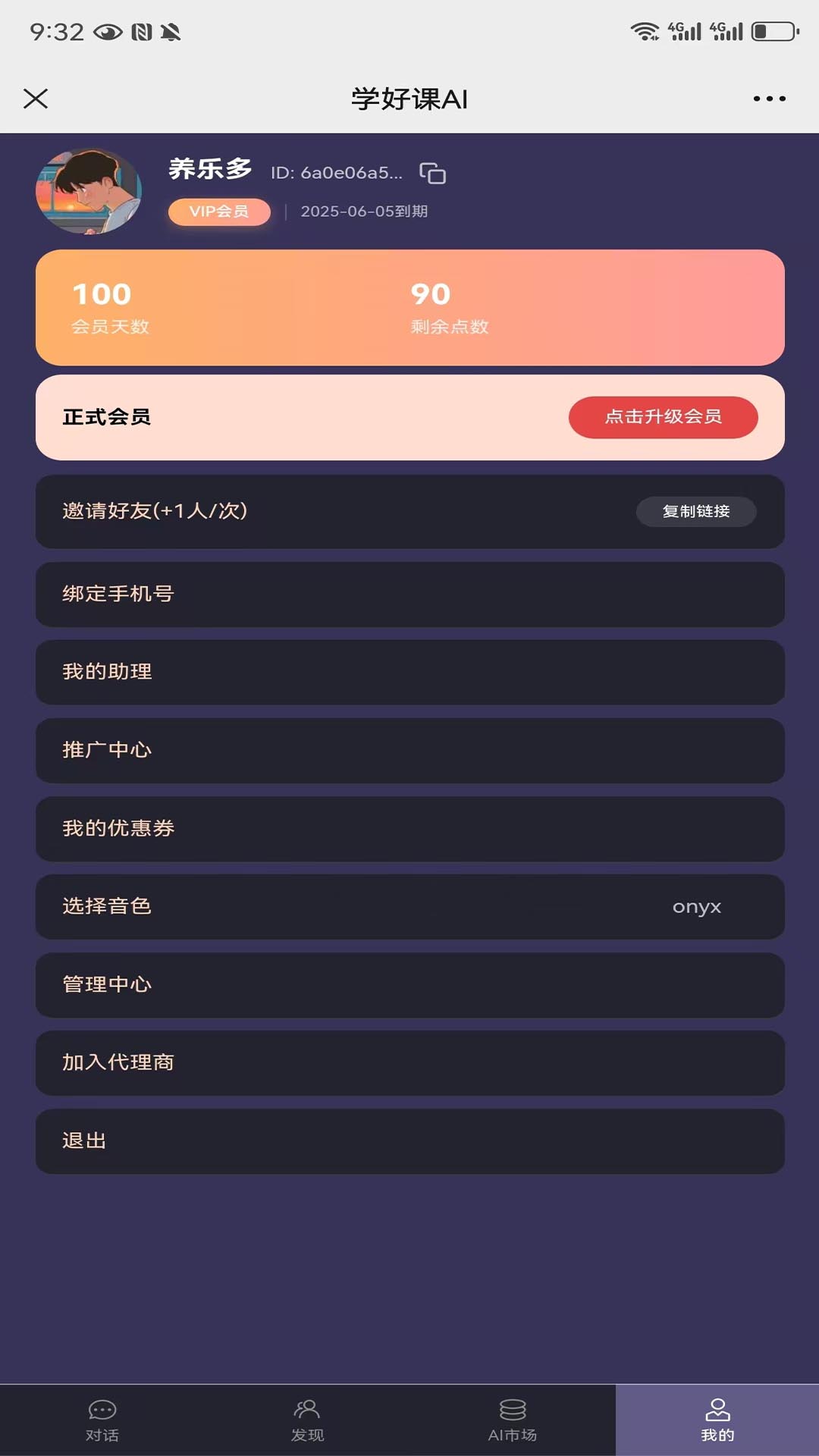
Task: Tap the X close icon at top left
Action: 34,99
